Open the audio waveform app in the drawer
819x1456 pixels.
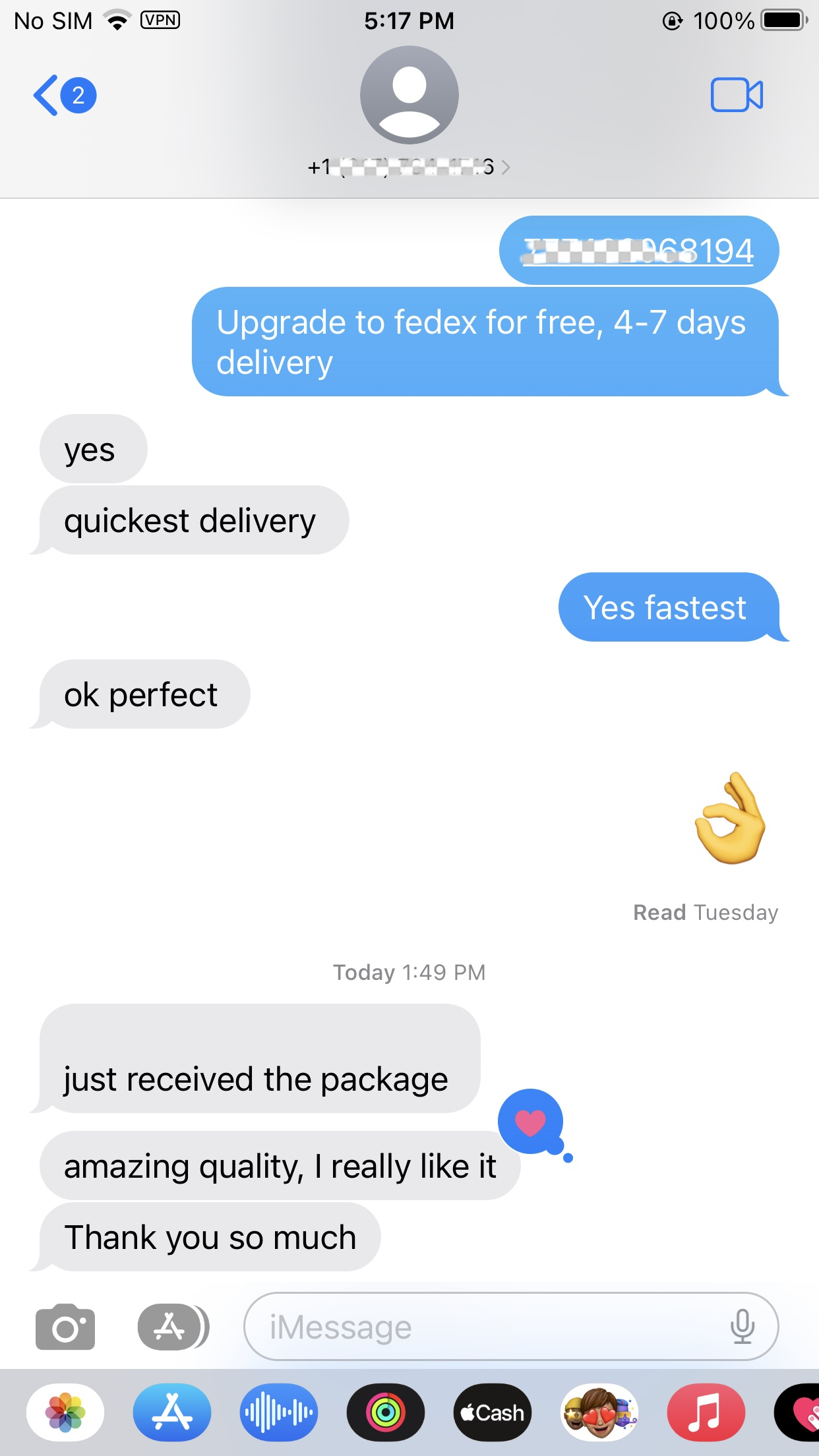click(x=279, y=1412)
